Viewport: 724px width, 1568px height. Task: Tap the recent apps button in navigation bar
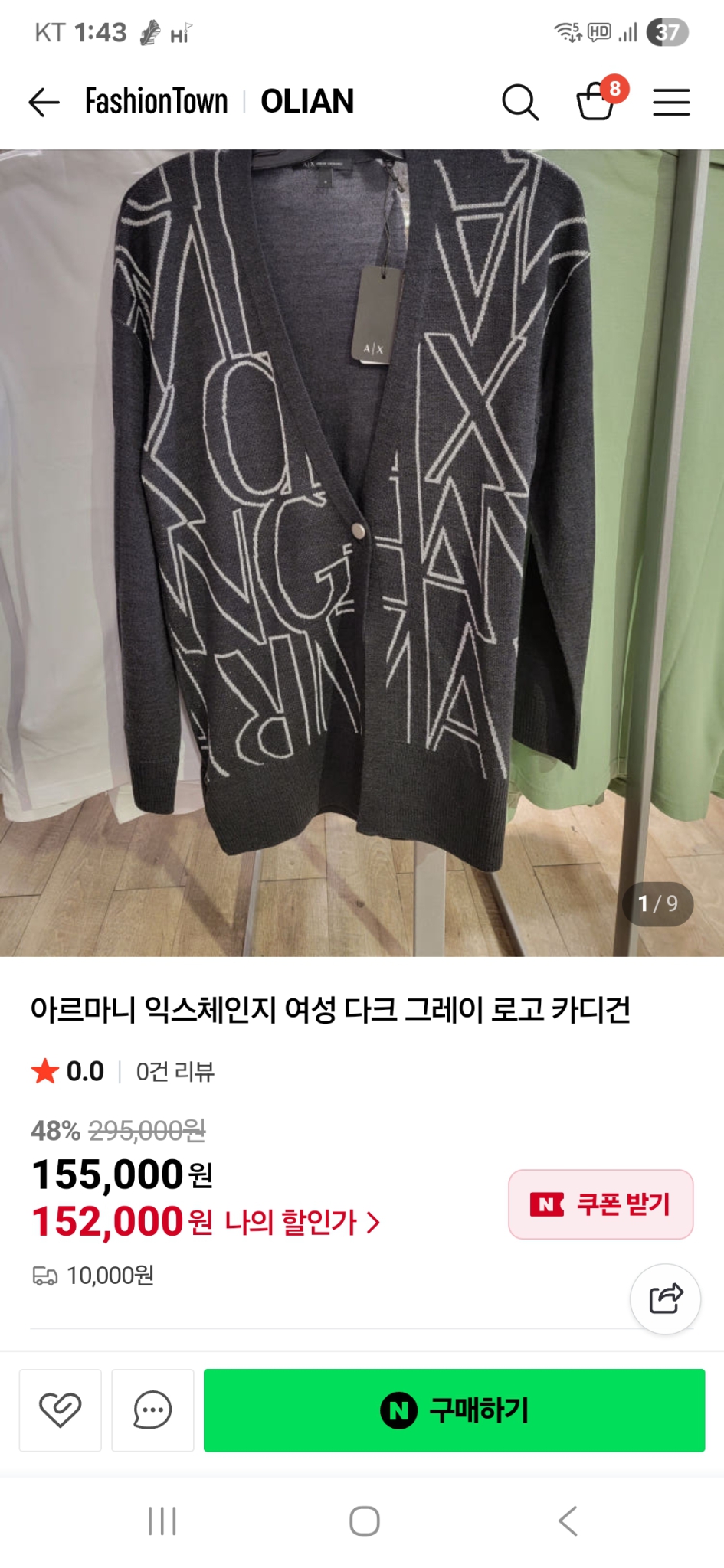point(162,1519)
